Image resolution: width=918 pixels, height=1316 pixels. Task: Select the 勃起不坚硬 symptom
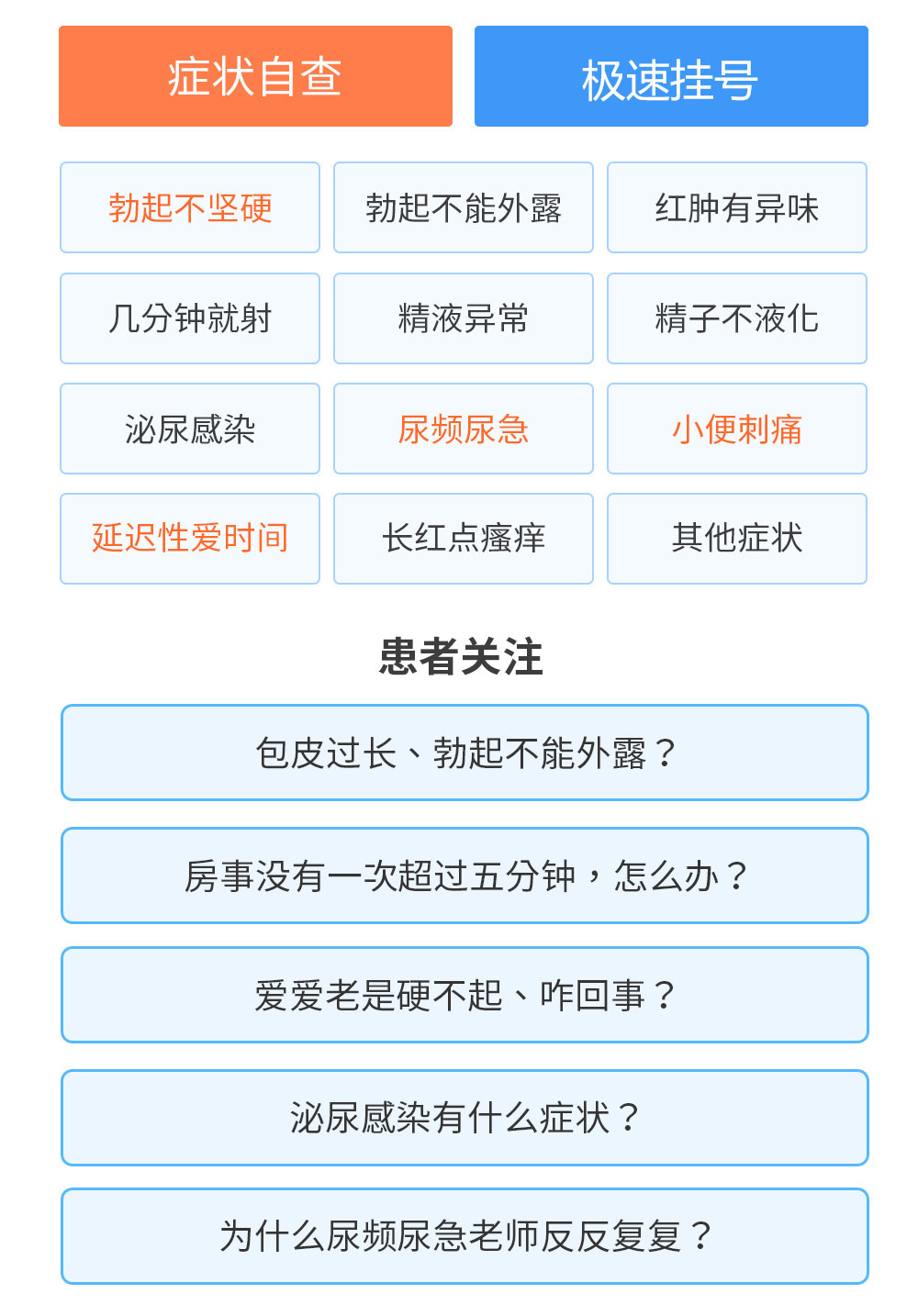tap(190, 208)
